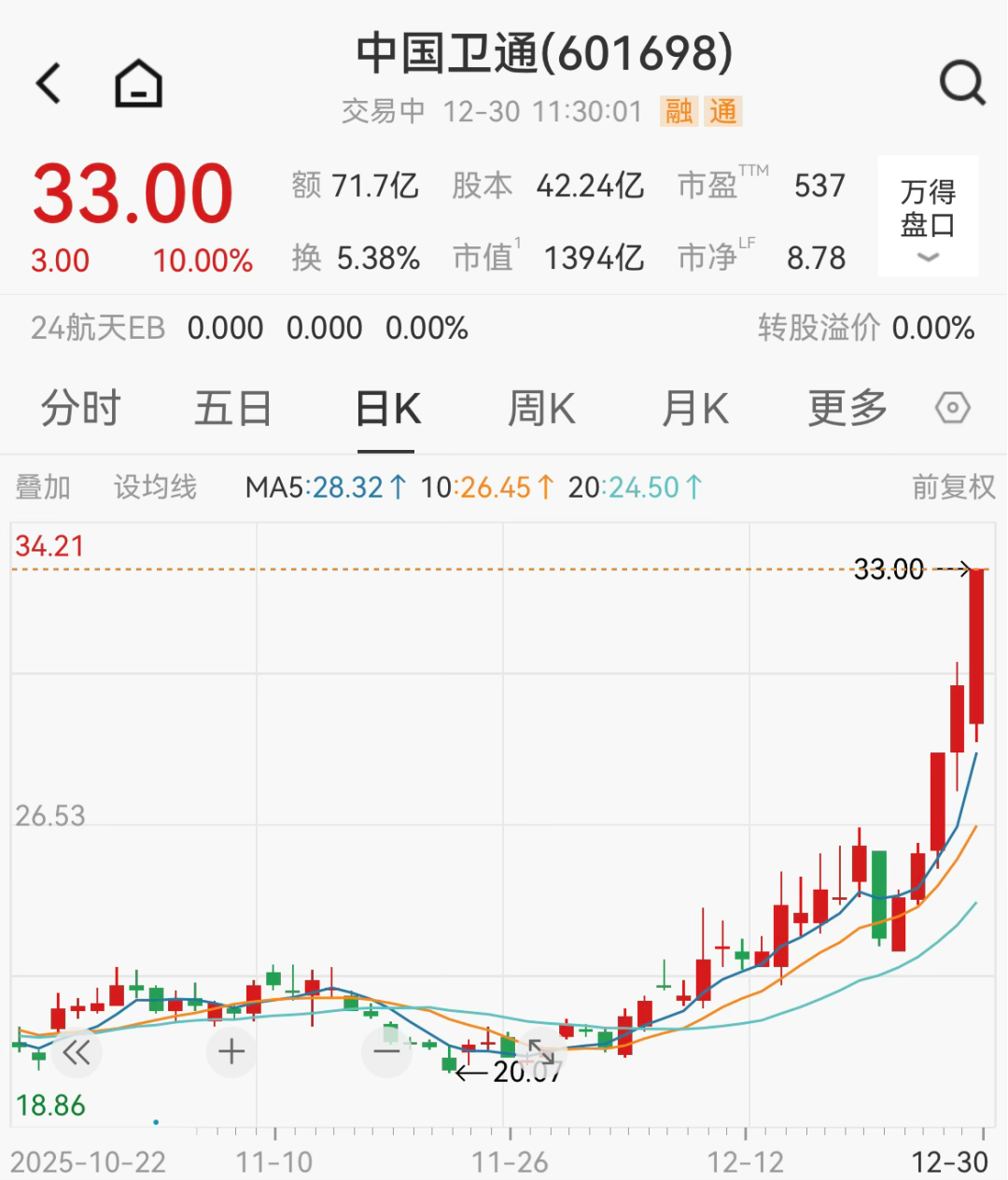Shift chart left with double-arrow button
Image resolution: width=1008 pixels, height=1180 pixels.
pos(76,1052)
